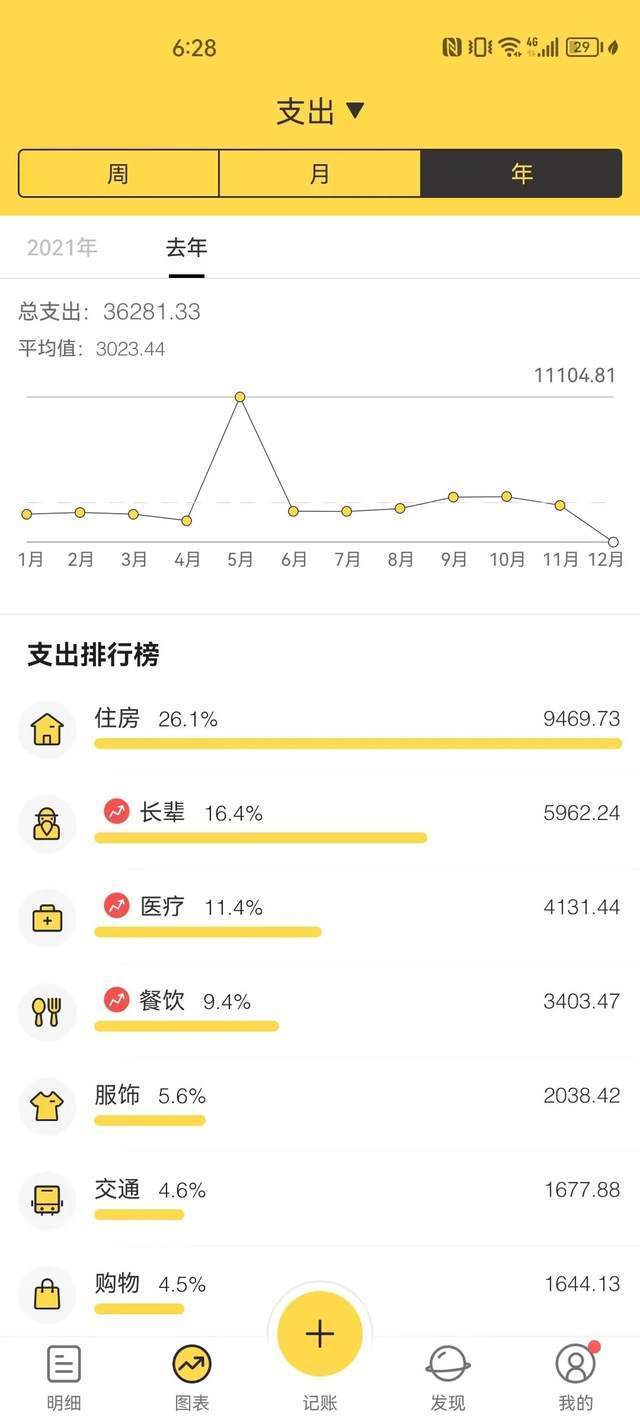The height and width of the screenshot is (1422, 640).
Task: Switch to the 周 segment
Action: point(119,174)
